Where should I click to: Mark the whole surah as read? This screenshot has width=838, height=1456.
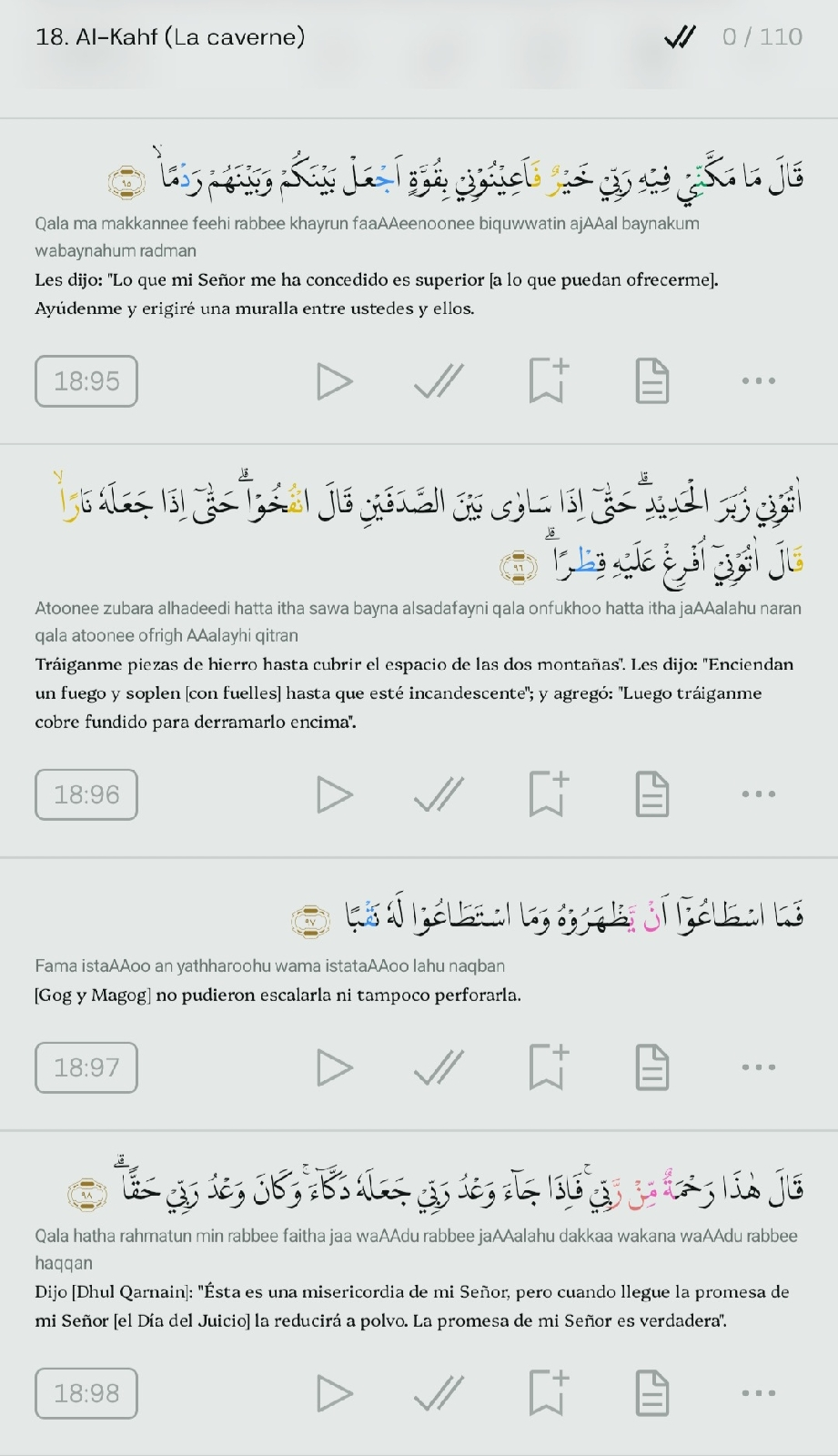pyautogui.click(x=680, y=37)
